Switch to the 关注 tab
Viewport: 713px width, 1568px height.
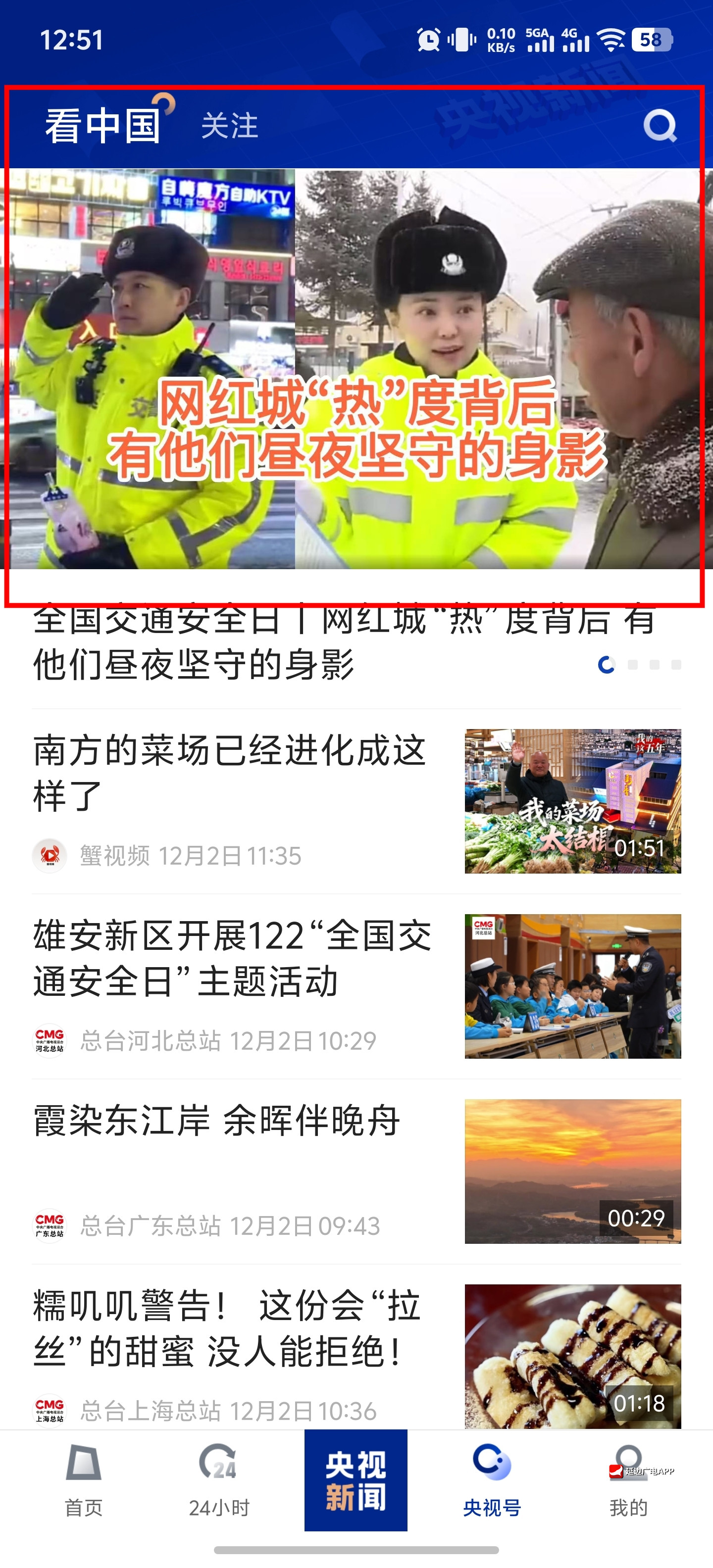point(230,126)
